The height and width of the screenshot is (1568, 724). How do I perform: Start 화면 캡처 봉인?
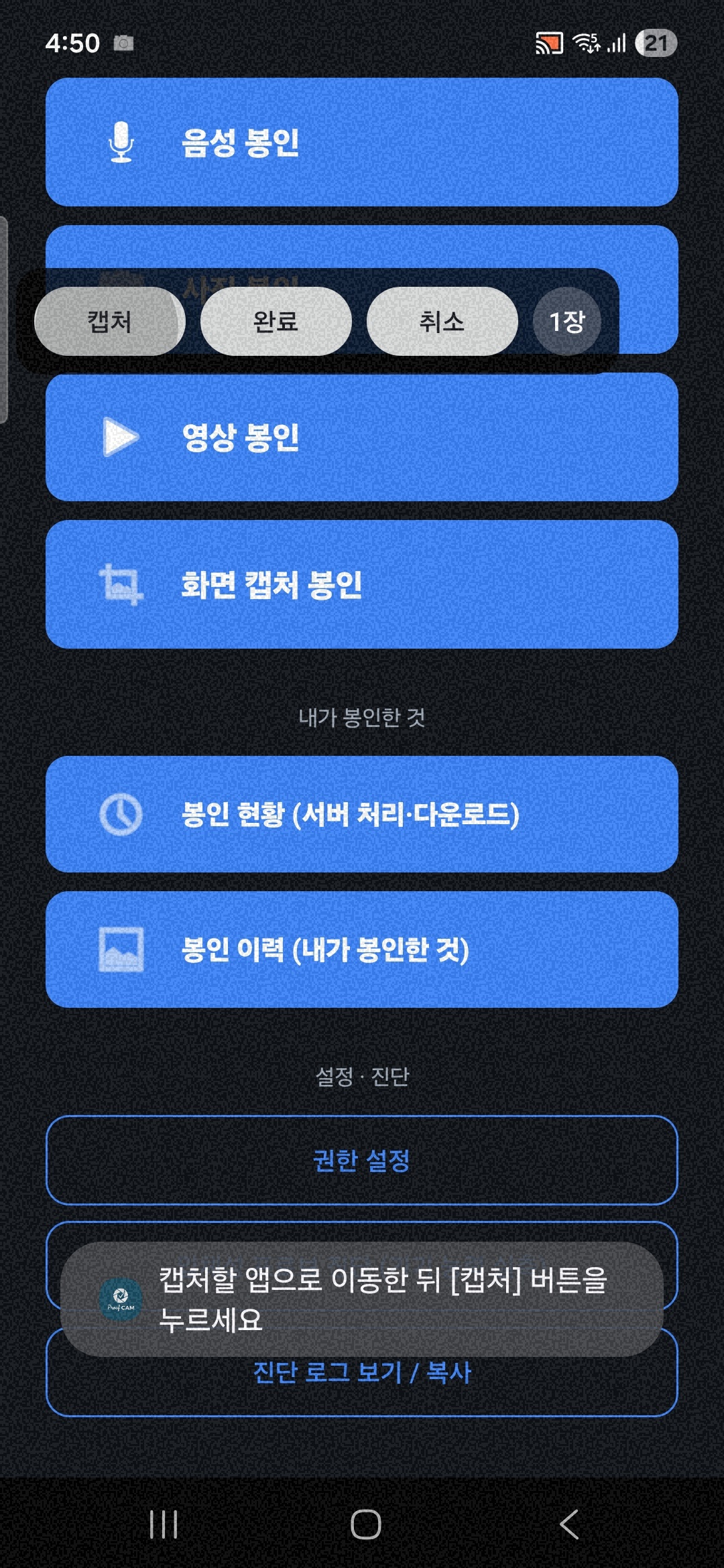(x=362, y=584)
